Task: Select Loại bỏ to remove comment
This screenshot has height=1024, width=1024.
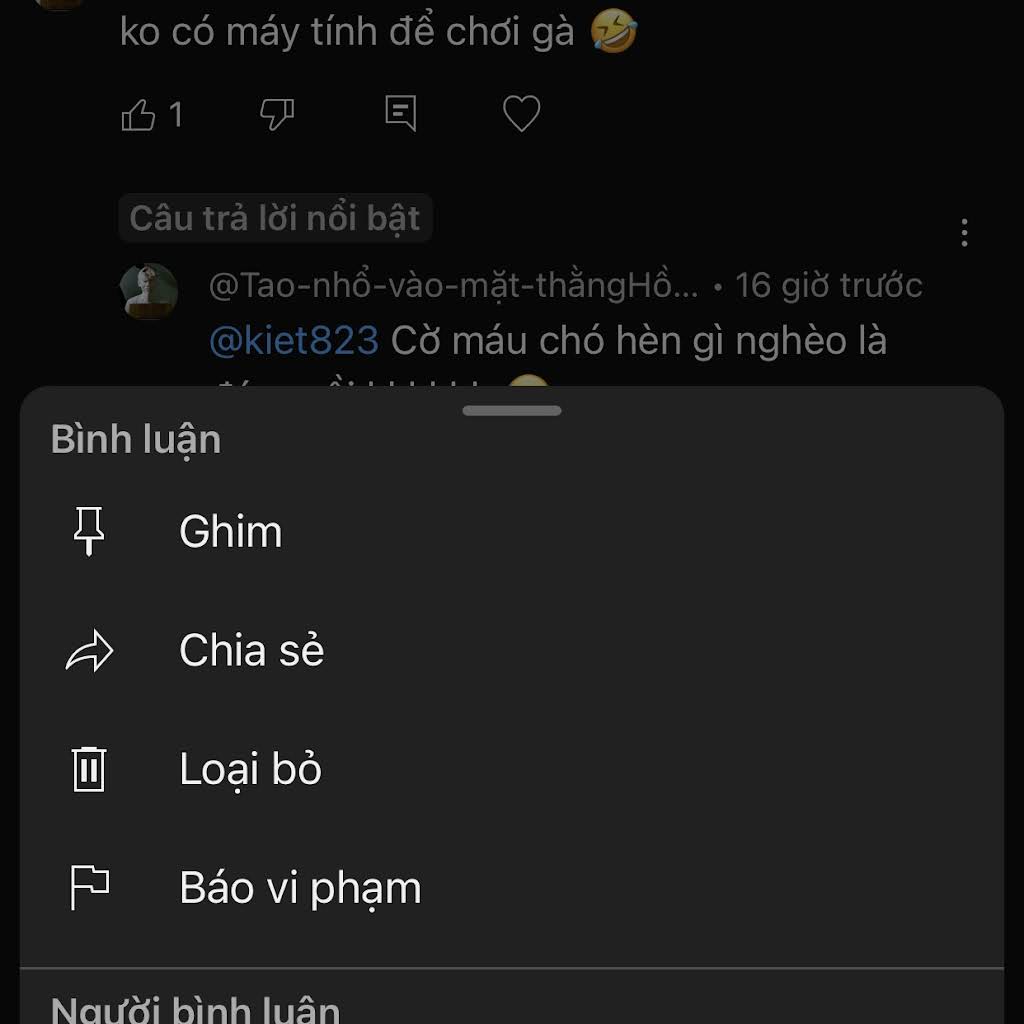Action: pyautogui.click(x=250, y=769)
